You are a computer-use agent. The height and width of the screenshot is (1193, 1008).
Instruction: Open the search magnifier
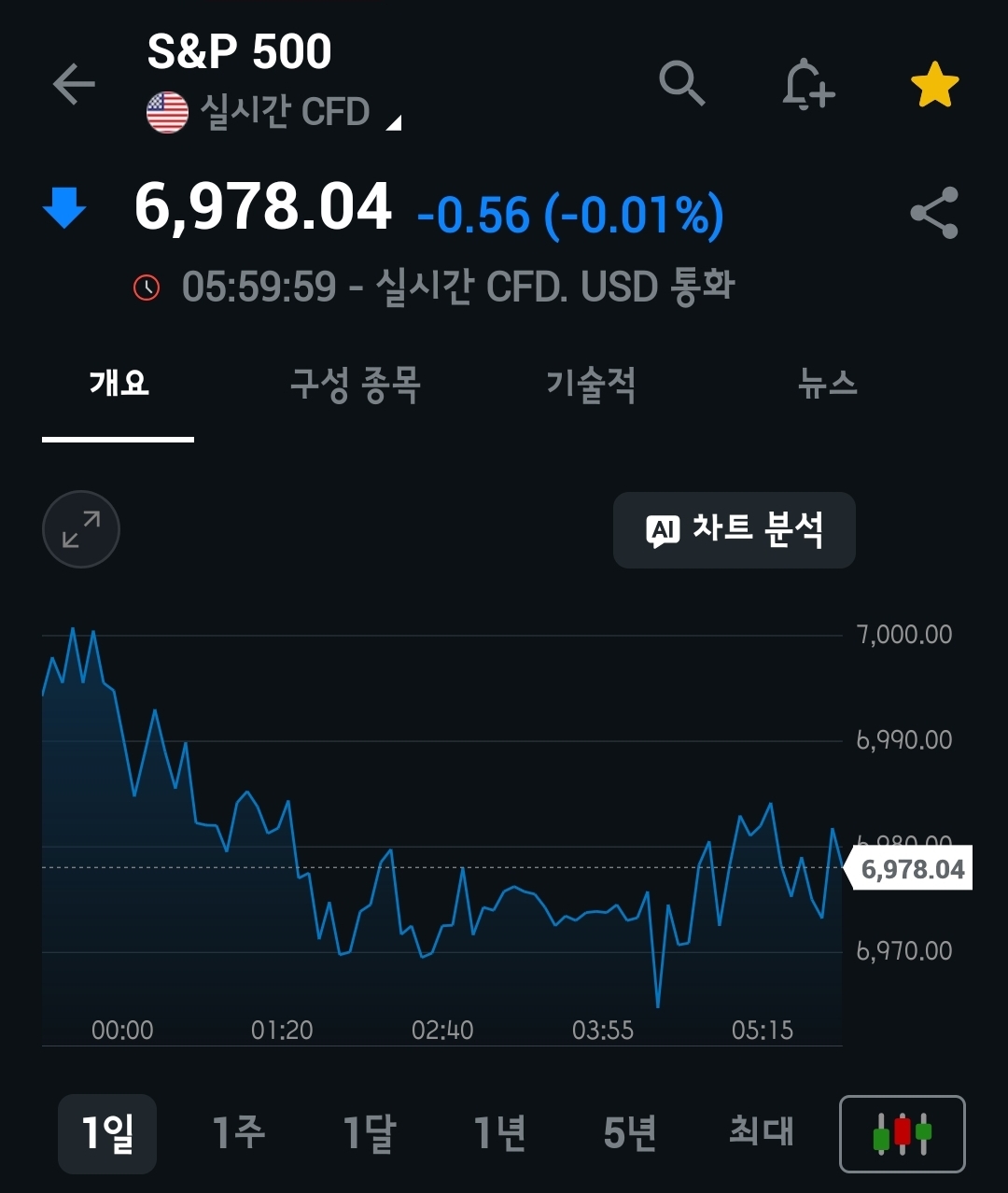[x=682, y=84]
